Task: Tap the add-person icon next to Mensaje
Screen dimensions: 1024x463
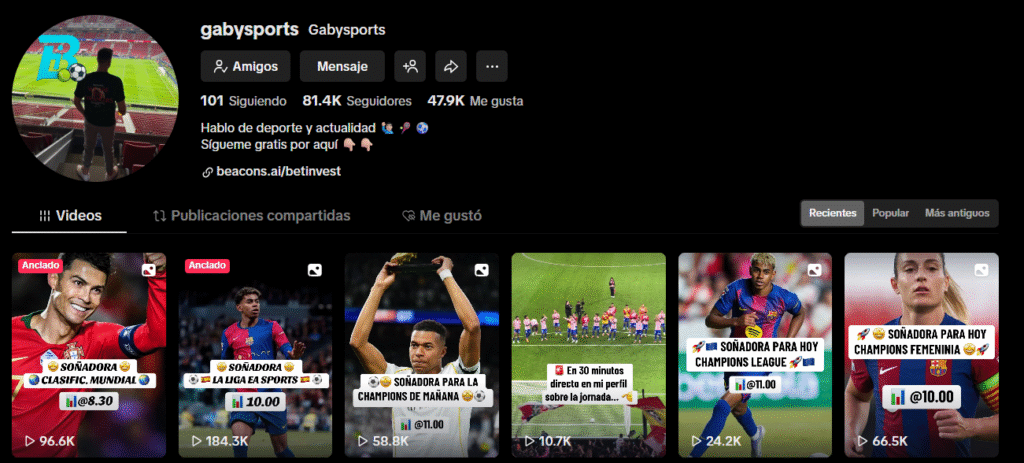Action: (409, 67)
